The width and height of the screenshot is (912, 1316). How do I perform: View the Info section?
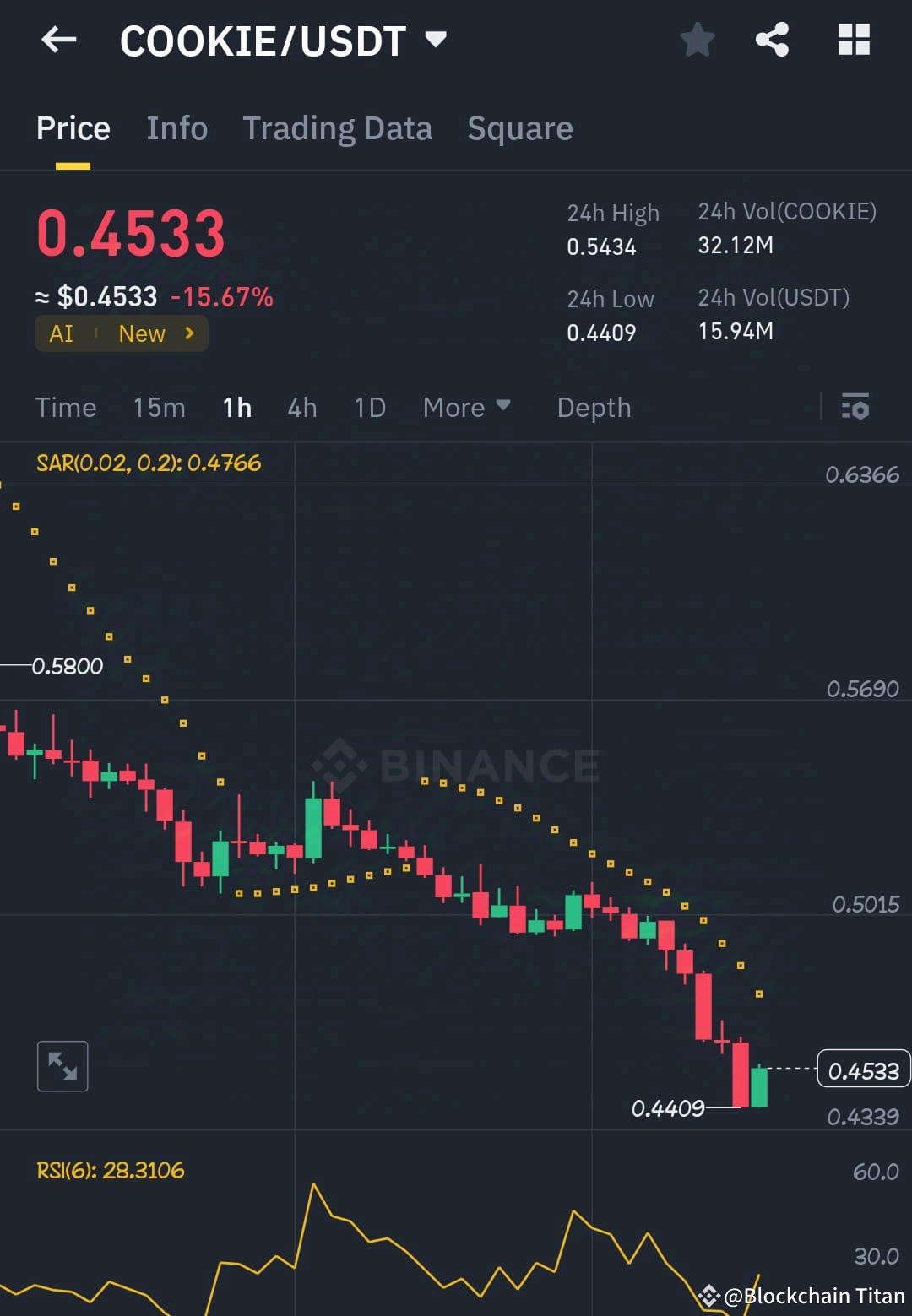coord(176,127)
